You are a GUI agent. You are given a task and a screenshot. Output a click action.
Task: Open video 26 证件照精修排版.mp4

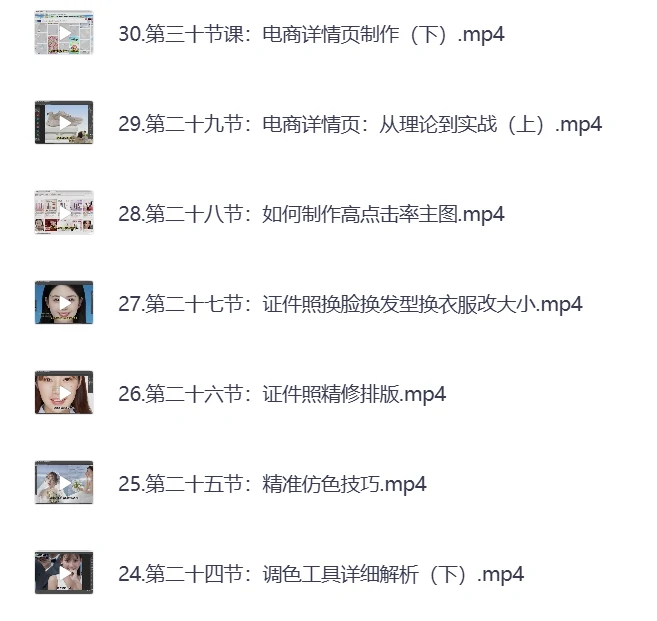coord(282,394)
